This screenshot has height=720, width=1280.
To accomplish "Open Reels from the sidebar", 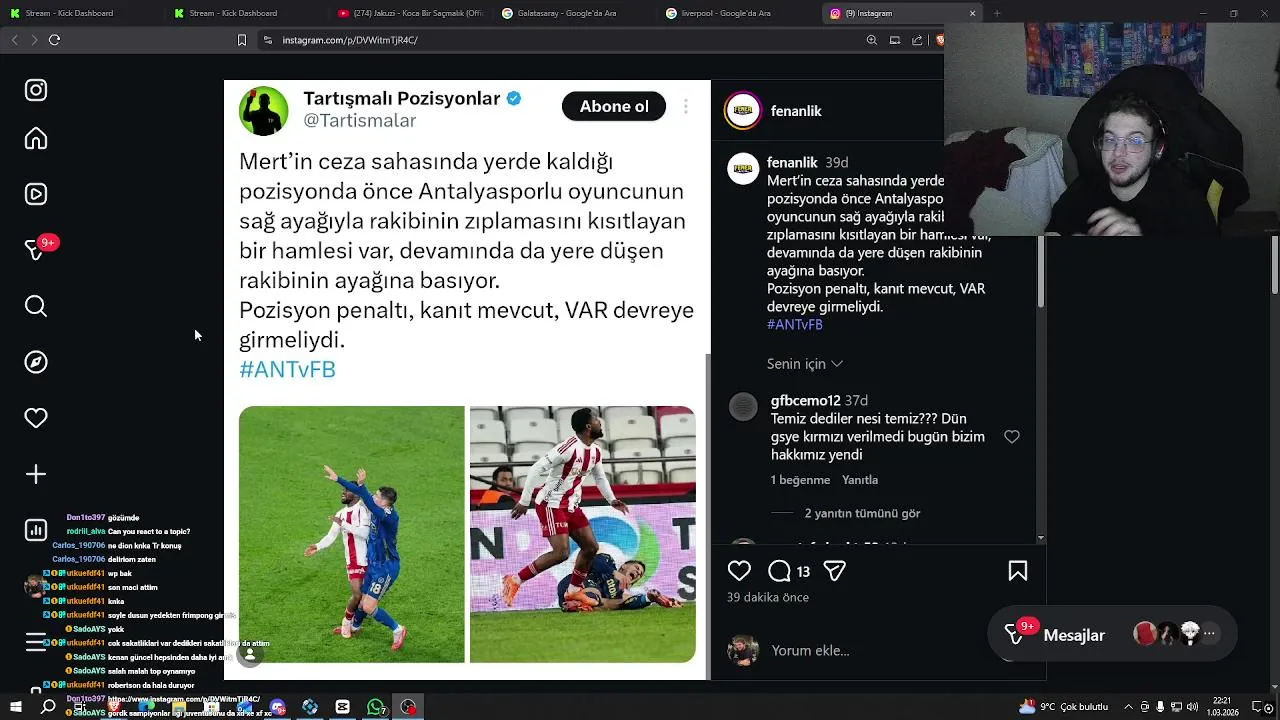I will [36, 194].
